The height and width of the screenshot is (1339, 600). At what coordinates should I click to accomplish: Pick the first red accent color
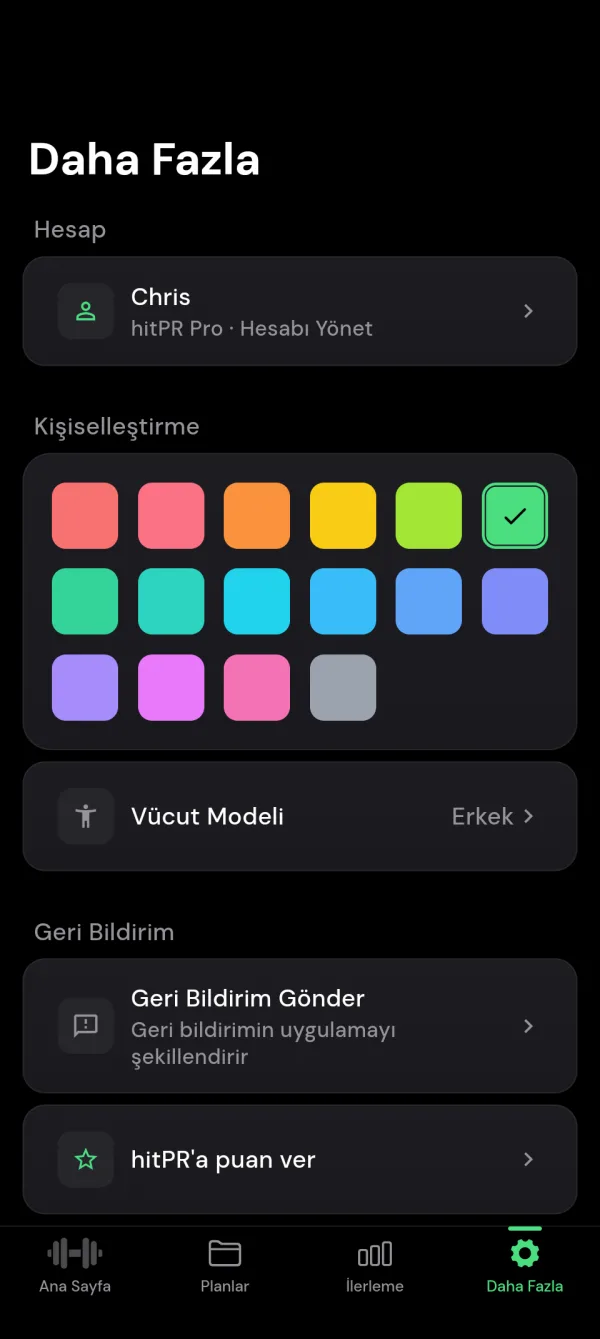point(85,516)
